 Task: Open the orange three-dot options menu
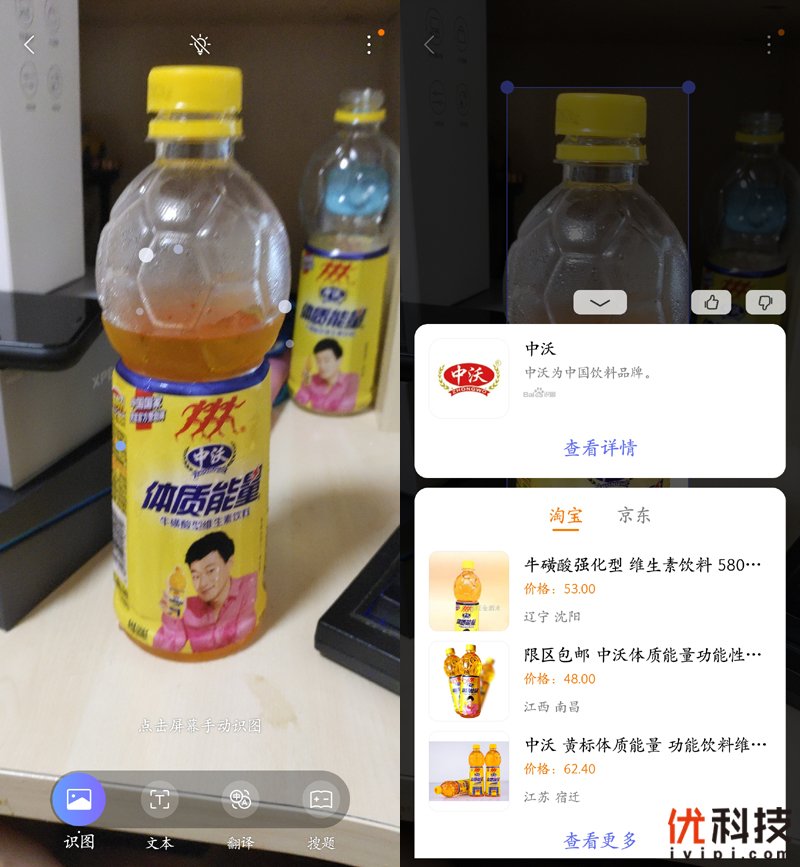click(x=368, y=45)
